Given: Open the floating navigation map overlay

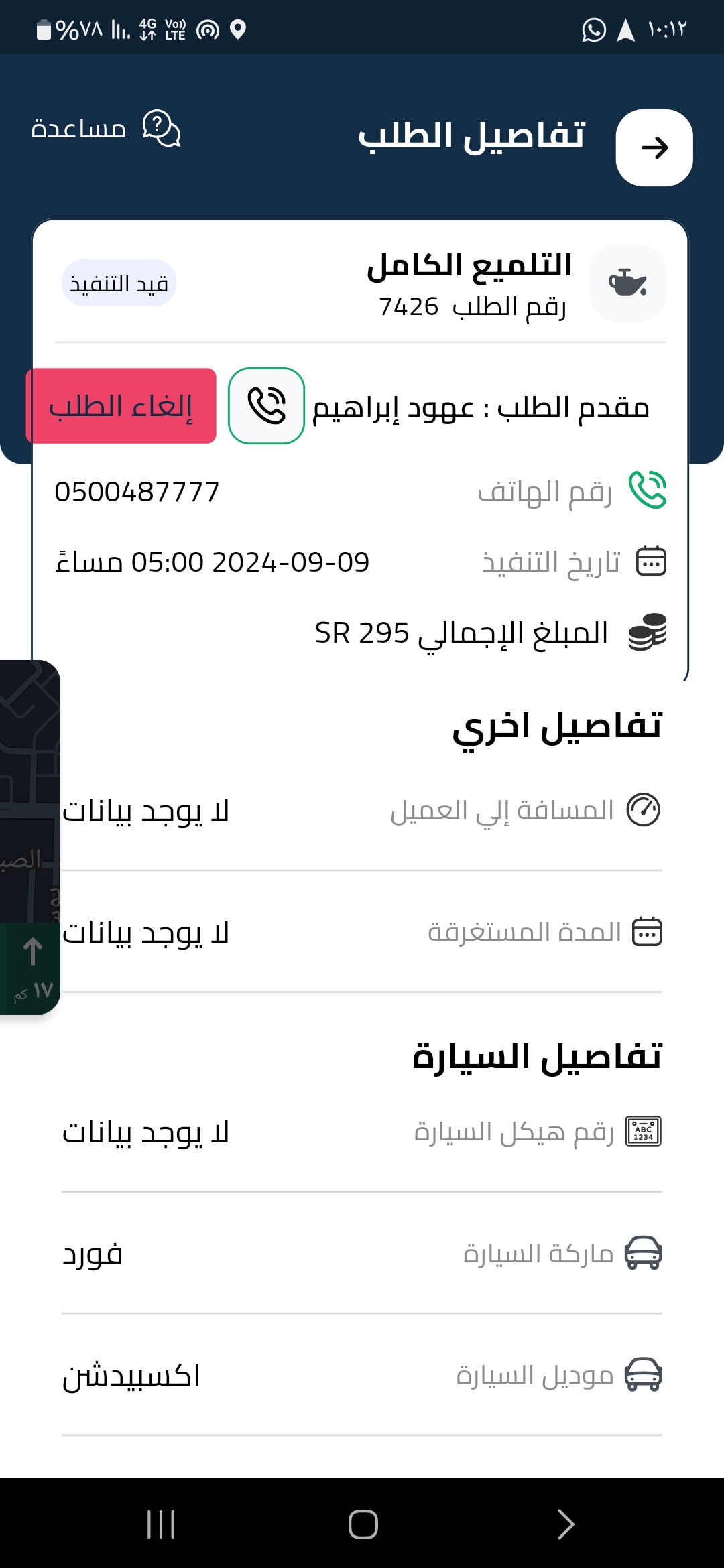Looking at the screenshot, I should pos(29,837).
